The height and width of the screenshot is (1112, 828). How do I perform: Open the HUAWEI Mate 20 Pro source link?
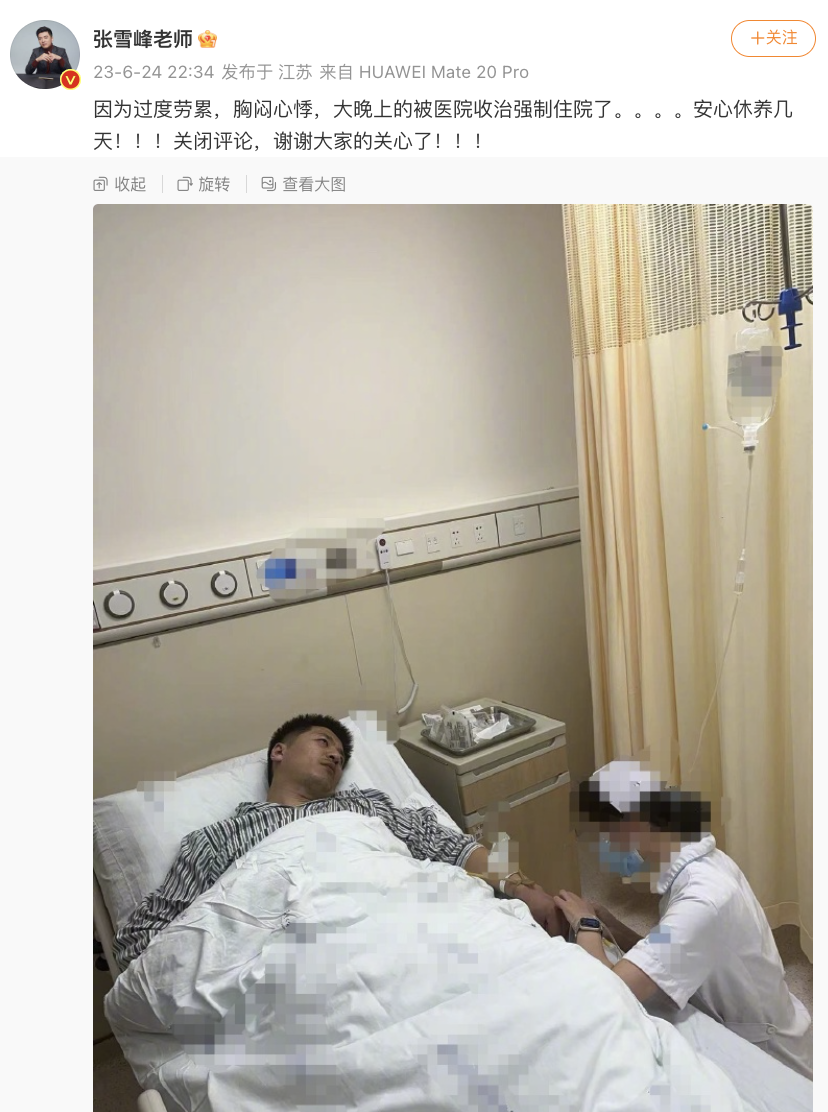443,72
